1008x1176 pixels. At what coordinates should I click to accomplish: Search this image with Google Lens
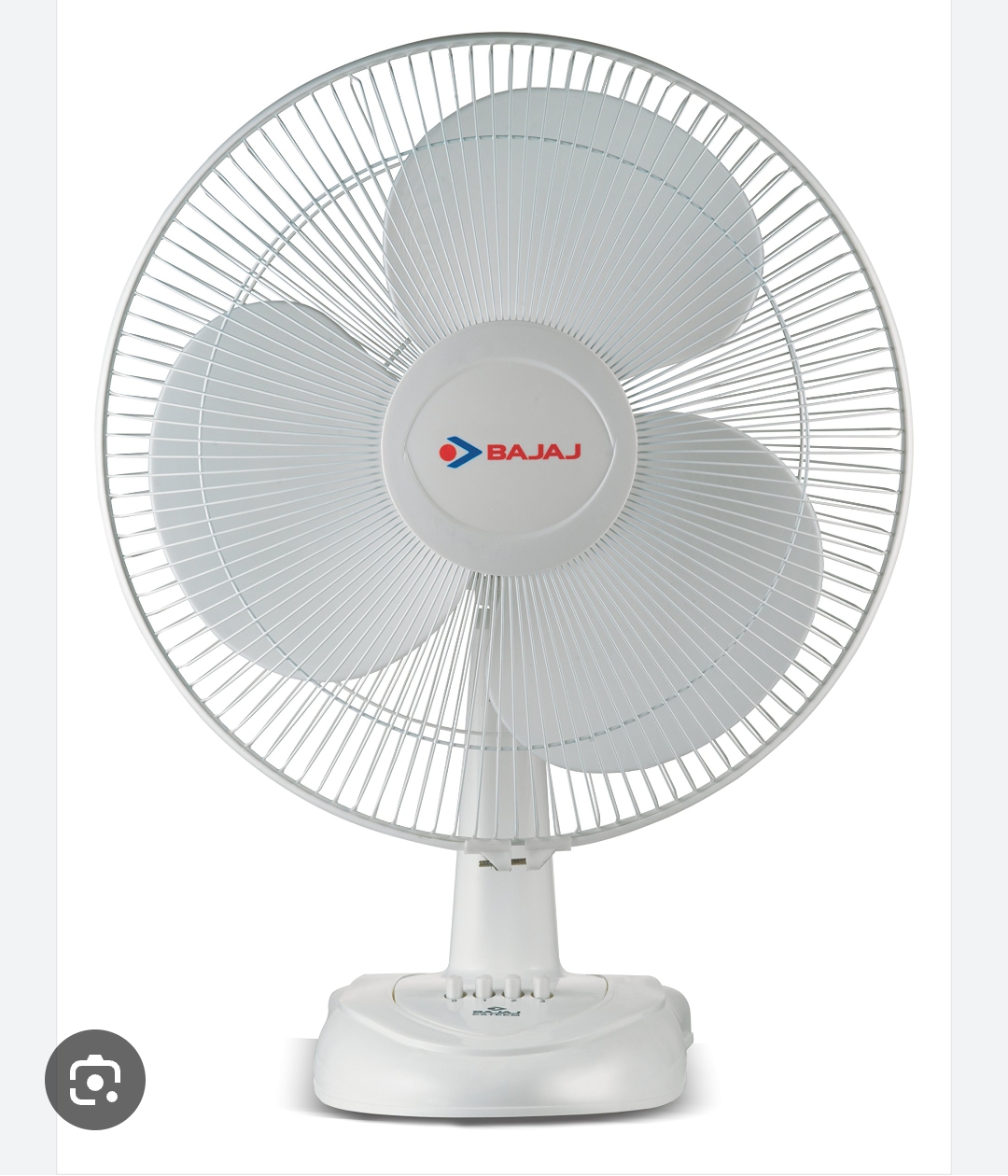(95, 1080)
